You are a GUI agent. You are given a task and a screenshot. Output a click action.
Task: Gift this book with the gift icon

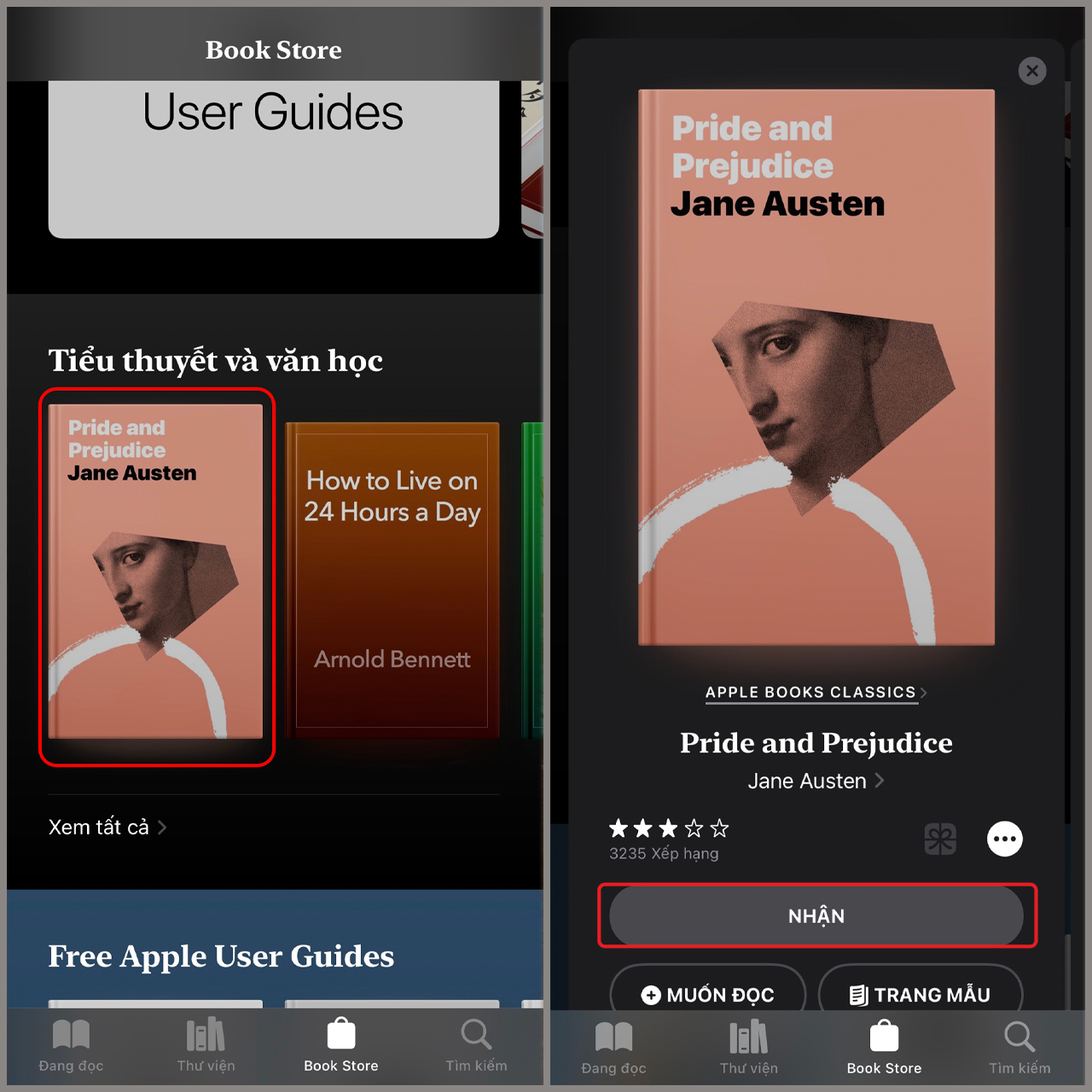click(x=940, y=839)
